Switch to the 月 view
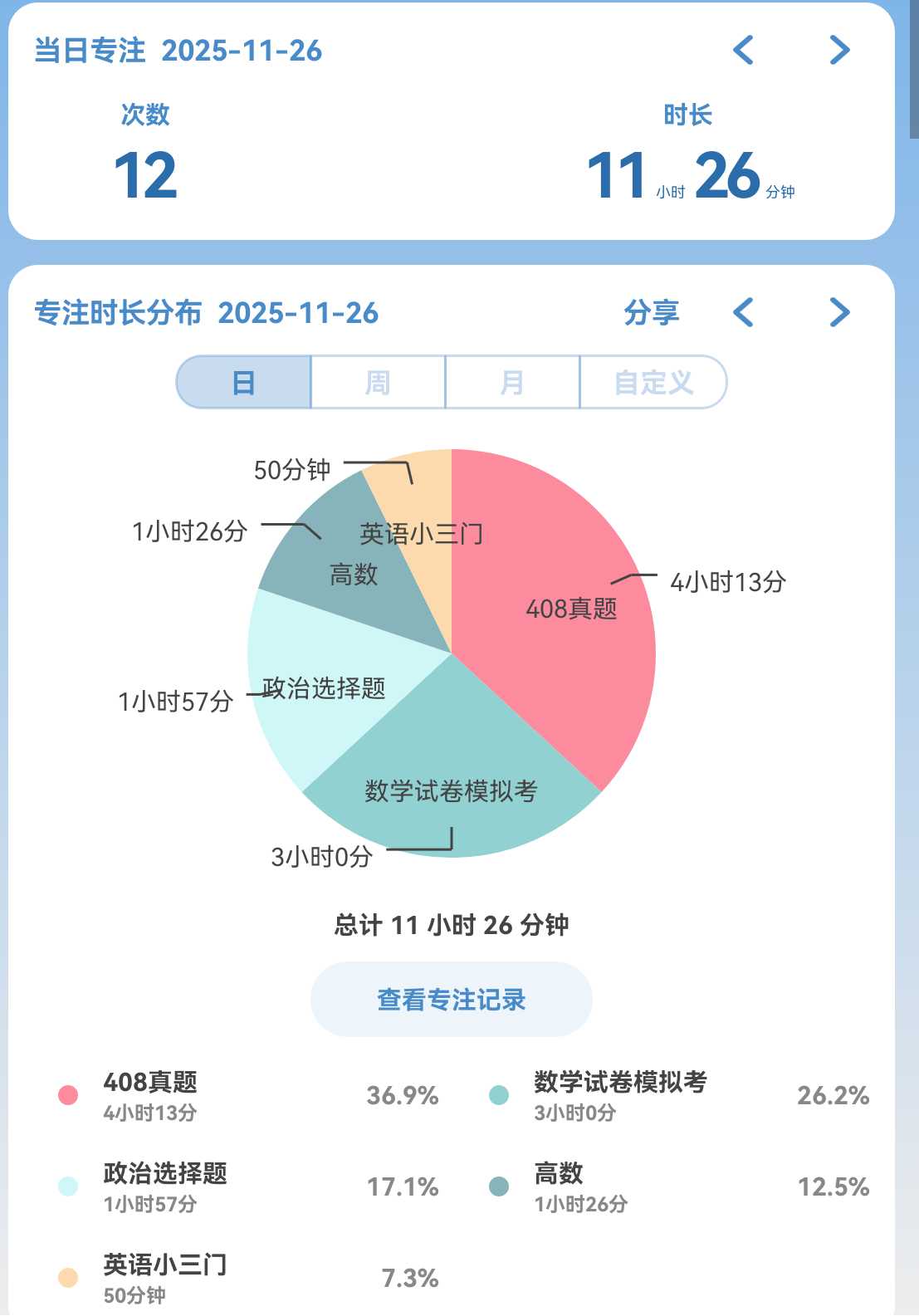Screen dimensions: 919x1316 click(512, 383)
